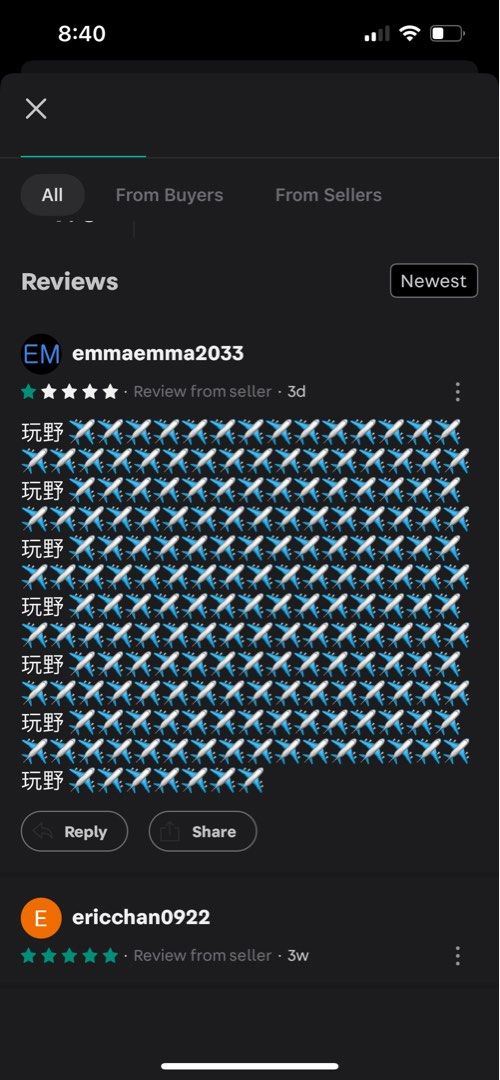500x1080 pixels.
Task: Reply to emmaemma2033's review
Action: coord(74,831)
